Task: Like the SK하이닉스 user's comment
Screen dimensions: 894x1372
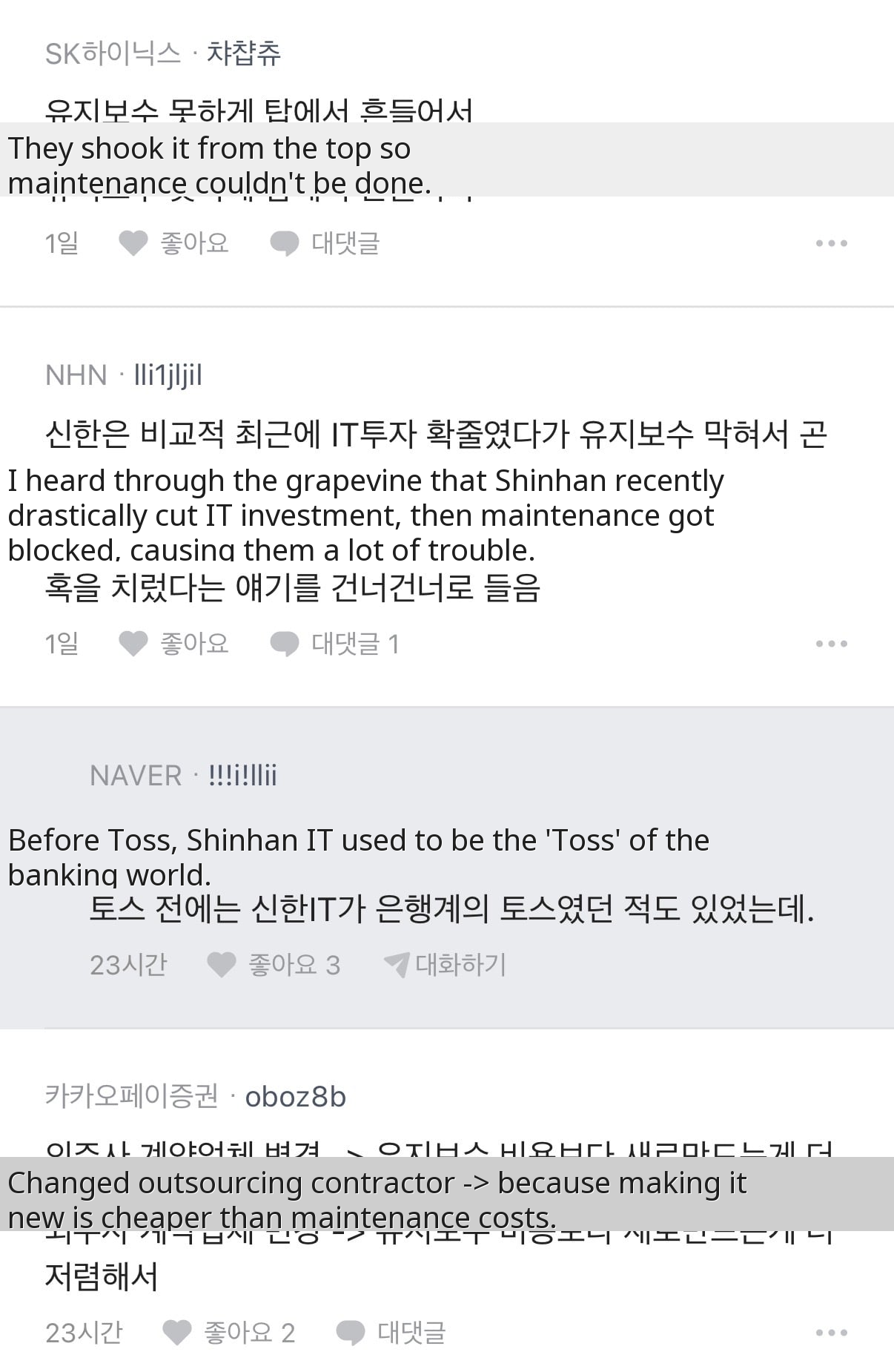Action: [x=174, y=243]
